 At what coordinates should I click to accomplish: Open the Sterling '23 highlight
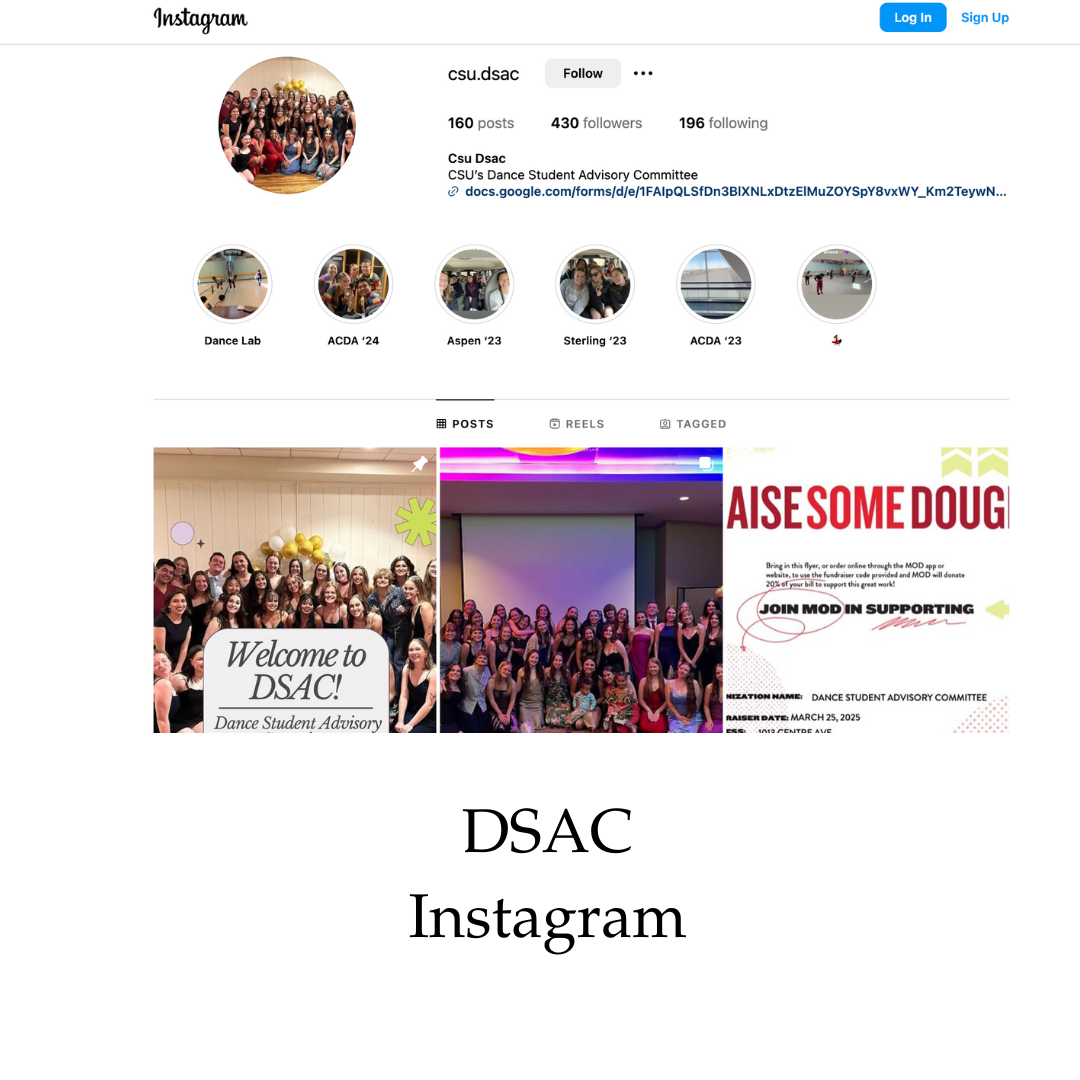pos(595,285)
